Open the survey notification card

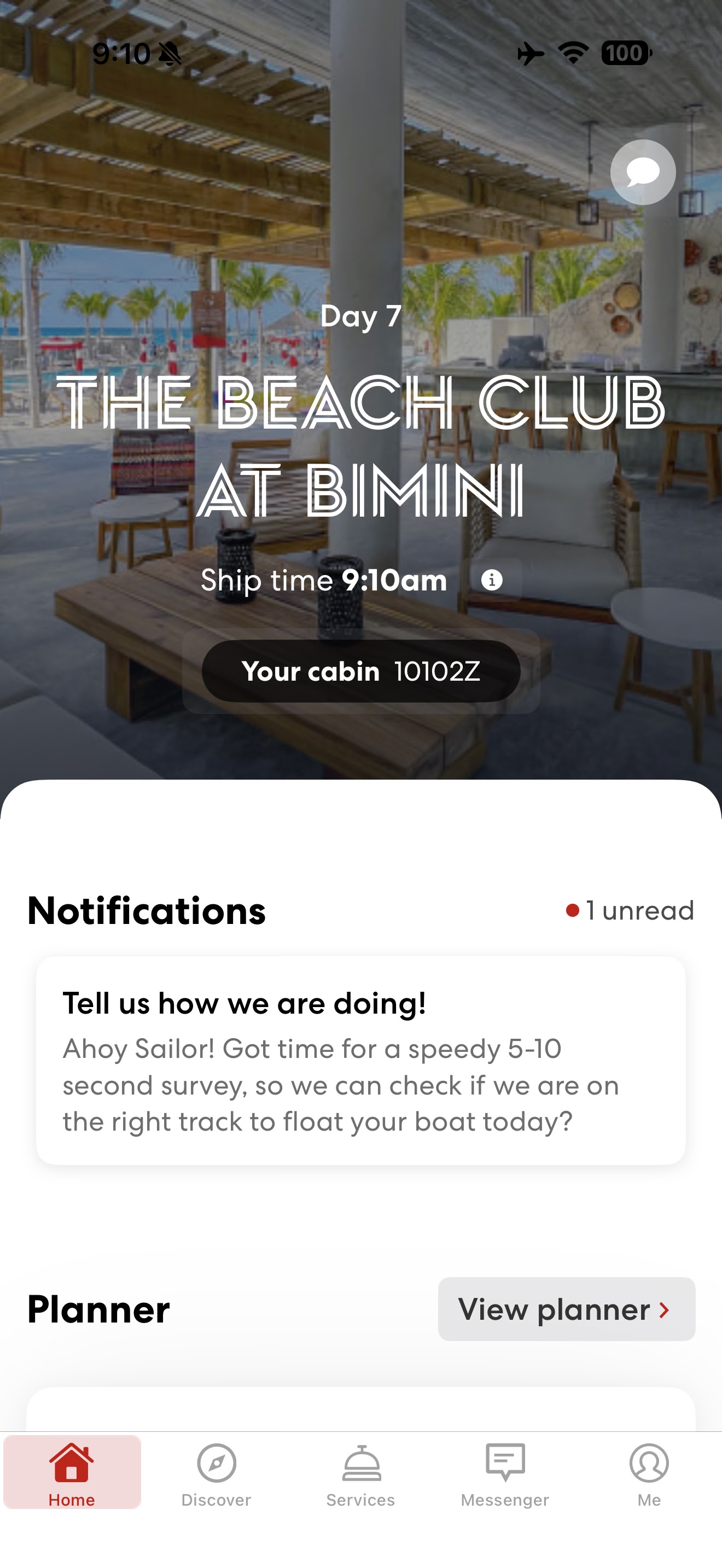coord(361,1060)
